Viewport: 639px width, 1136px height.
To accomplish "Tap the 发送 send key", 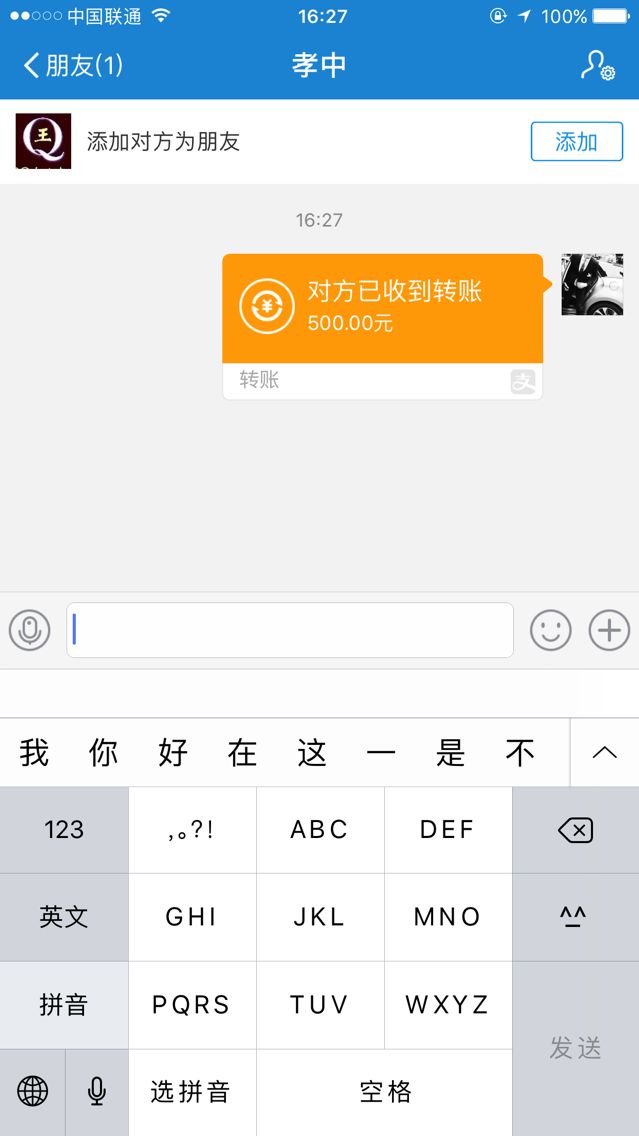I will tap(575, 1048).
